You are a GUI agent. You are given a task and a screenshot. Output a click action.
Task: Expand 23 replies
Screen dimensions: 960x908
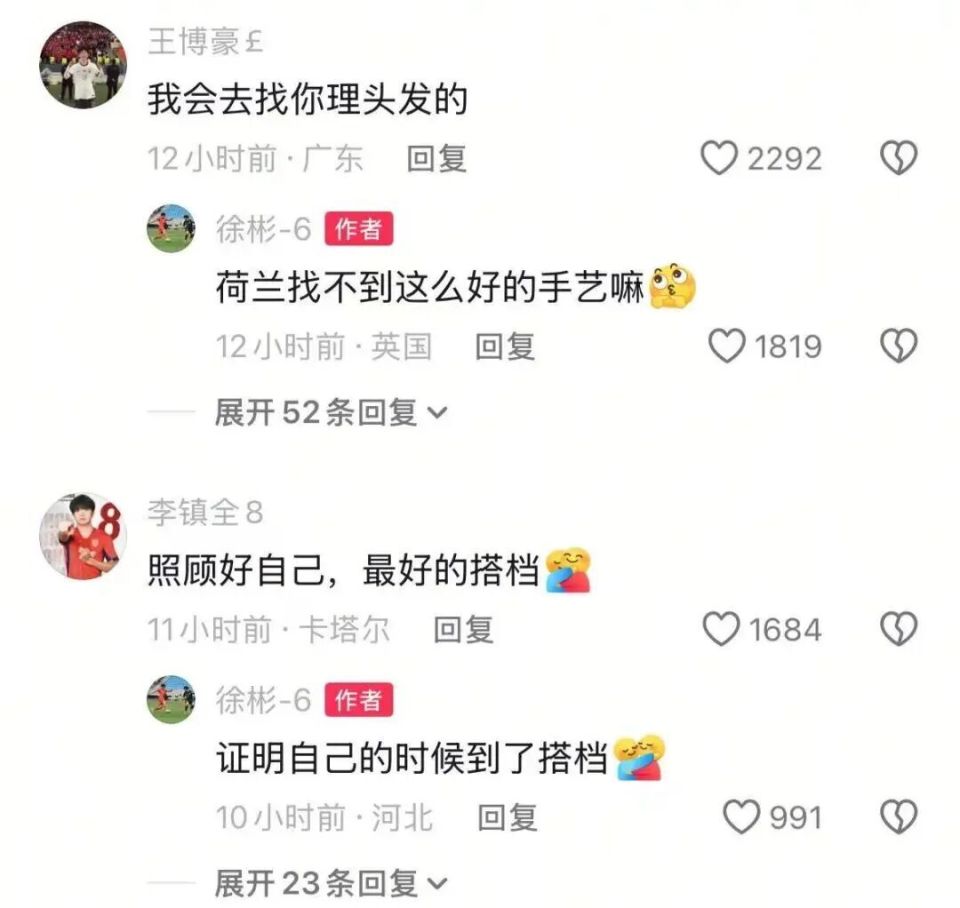pyautogui.click(x=330, y=883)
